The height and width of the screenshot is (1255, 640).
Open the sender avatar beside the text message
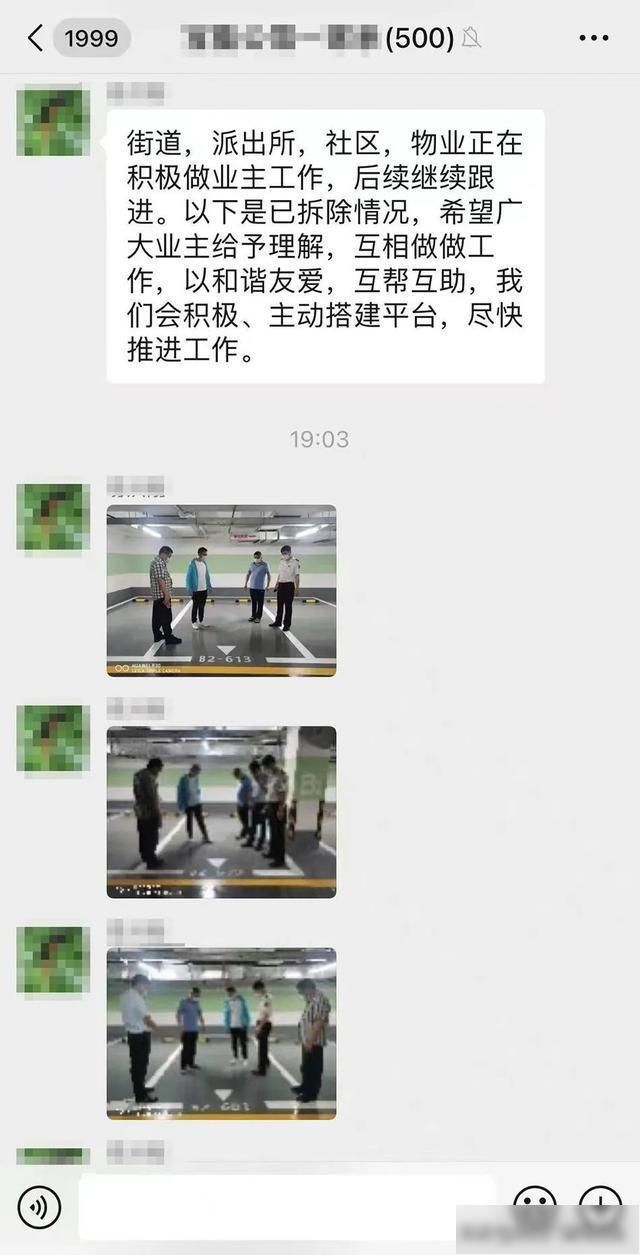(x=53, y=122)
